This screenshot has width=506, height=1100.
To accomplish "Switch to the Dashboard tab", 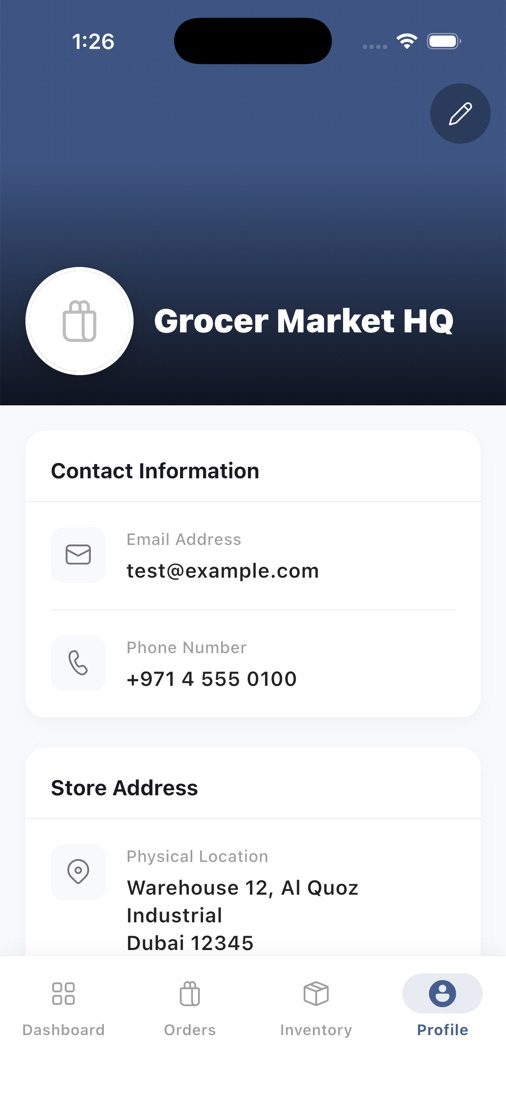I will point(63,1008).
